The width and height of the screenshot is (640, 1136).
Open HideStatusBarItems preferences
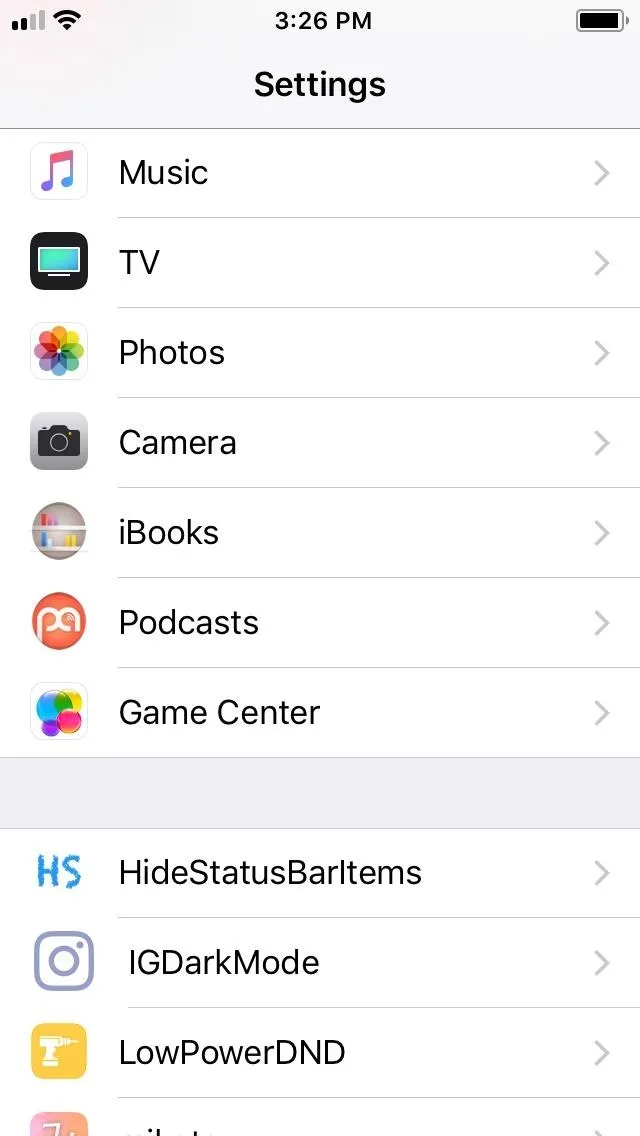click(320, 873)
